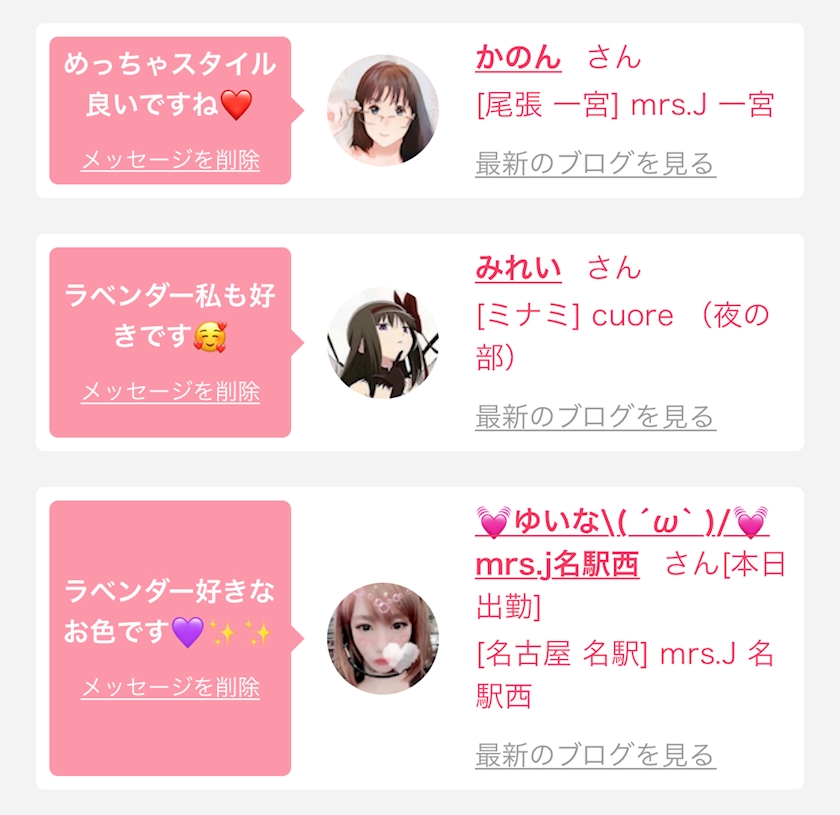
Task: Delete the 'ラベンダー好きなお色です' message
Action: coord(170,687)
